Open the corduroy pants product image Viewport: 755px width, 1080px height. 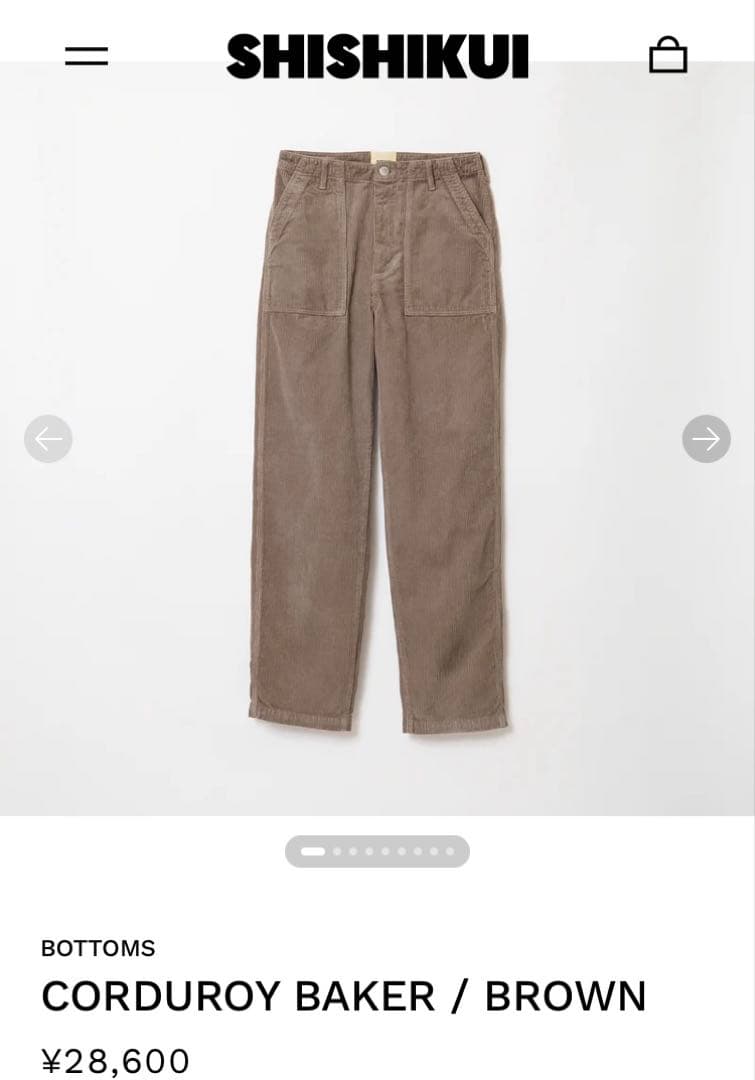click(x=378, y=440)
